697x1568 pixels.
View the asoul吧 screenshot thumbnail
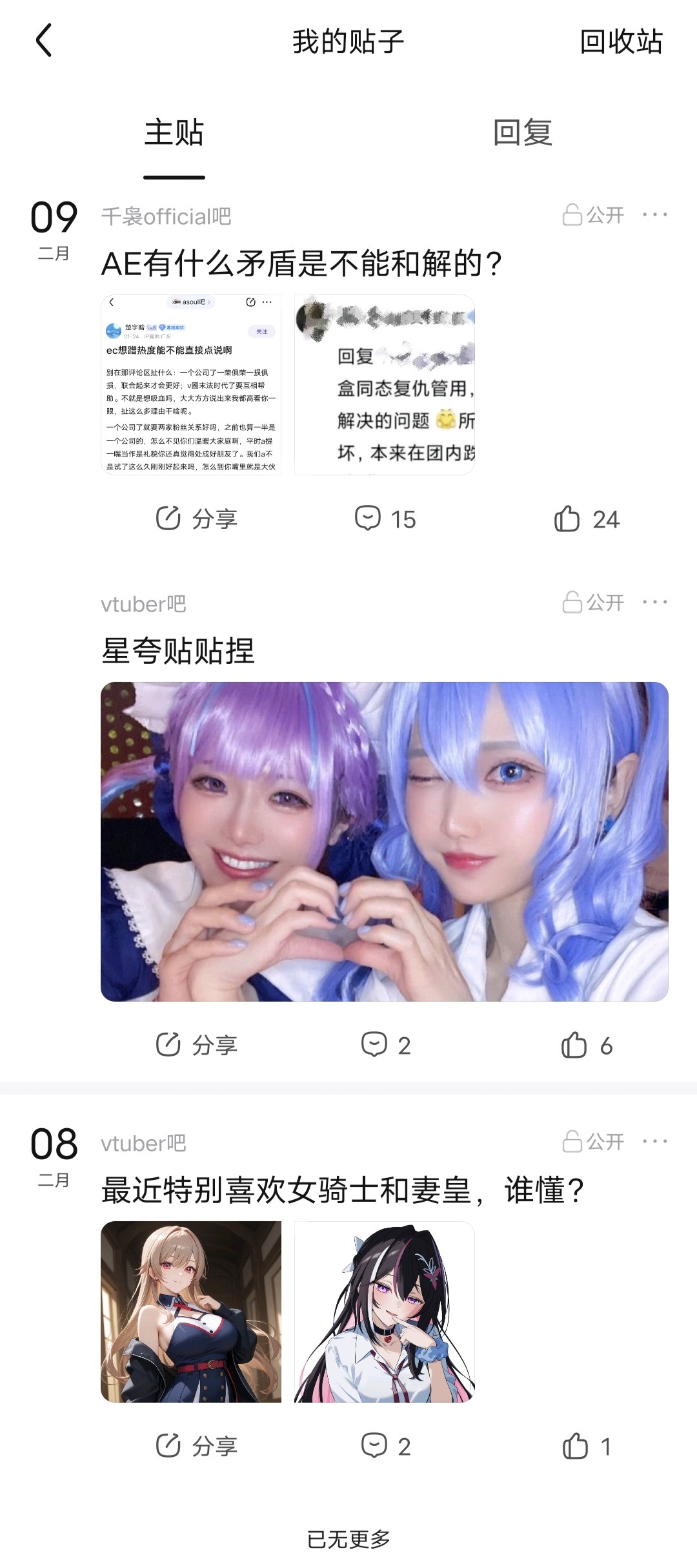pos(191,385)
